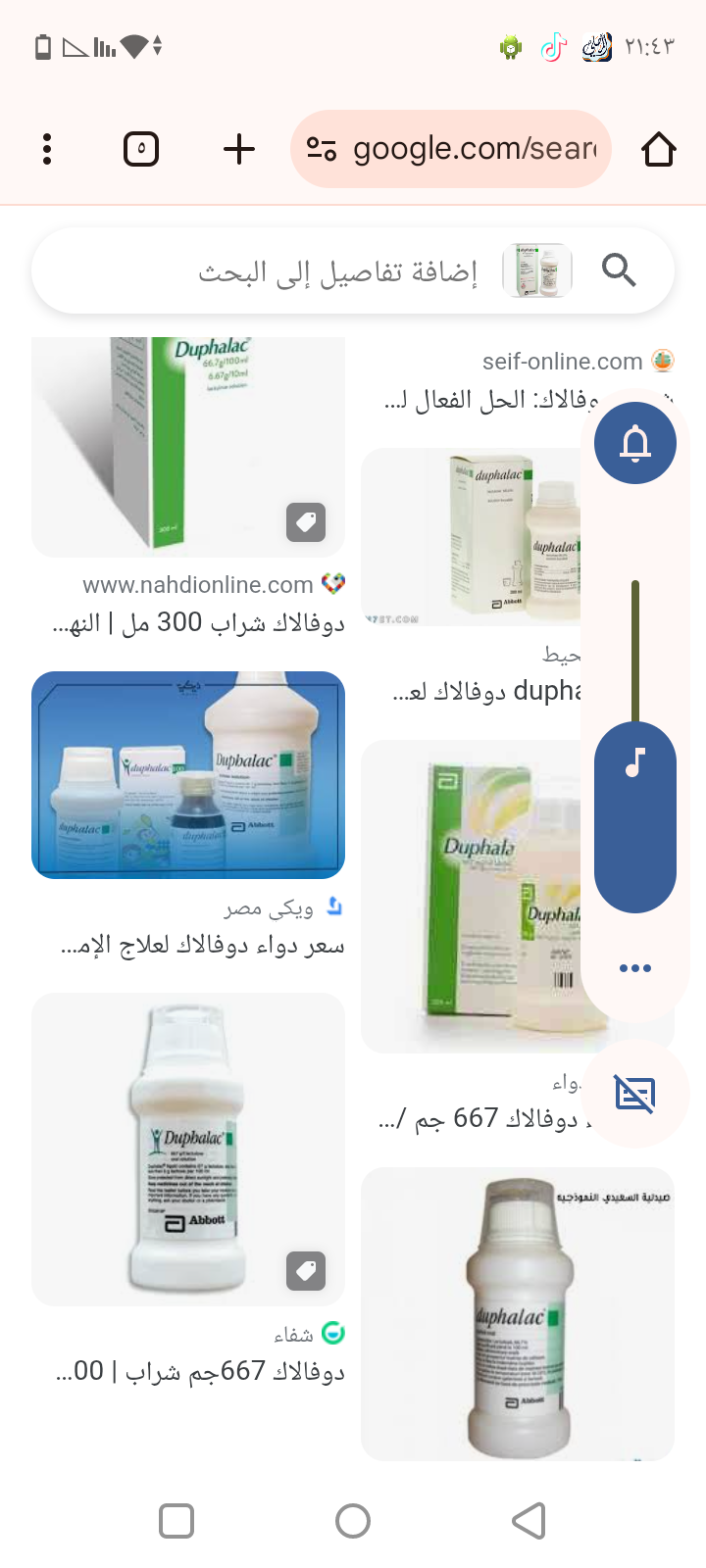The height and width of the screenshot is (1568, 706).
Task: Open the recent apps view
Action: (x=176, y=1521)
